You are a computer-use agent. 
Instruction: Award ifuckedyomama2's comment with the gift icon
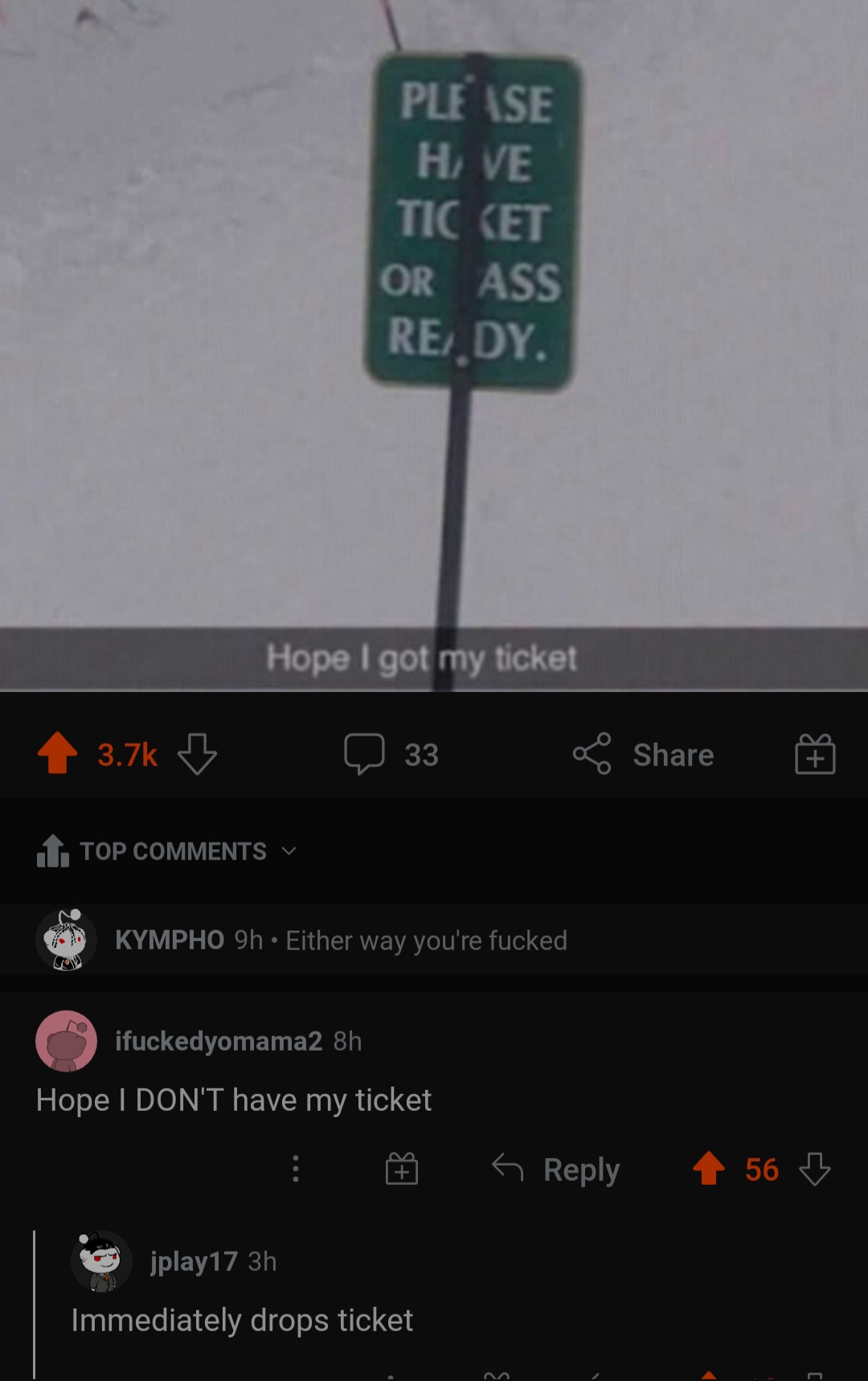[402, 1170]
